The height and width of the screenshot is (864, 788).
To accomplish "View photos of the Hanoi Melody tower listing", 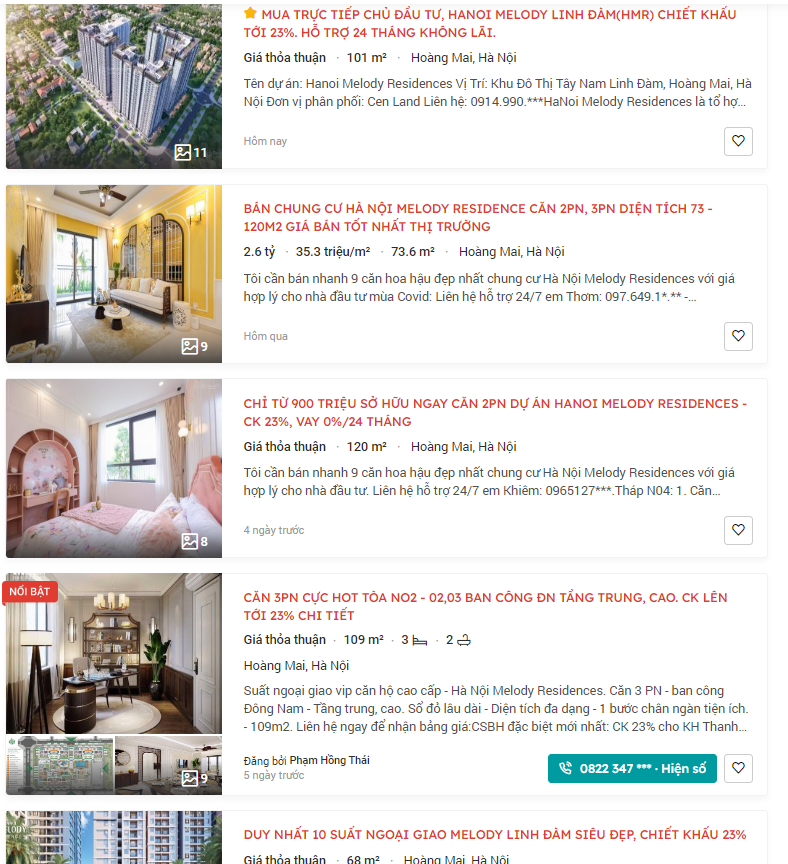I will (x=114, y=85).
